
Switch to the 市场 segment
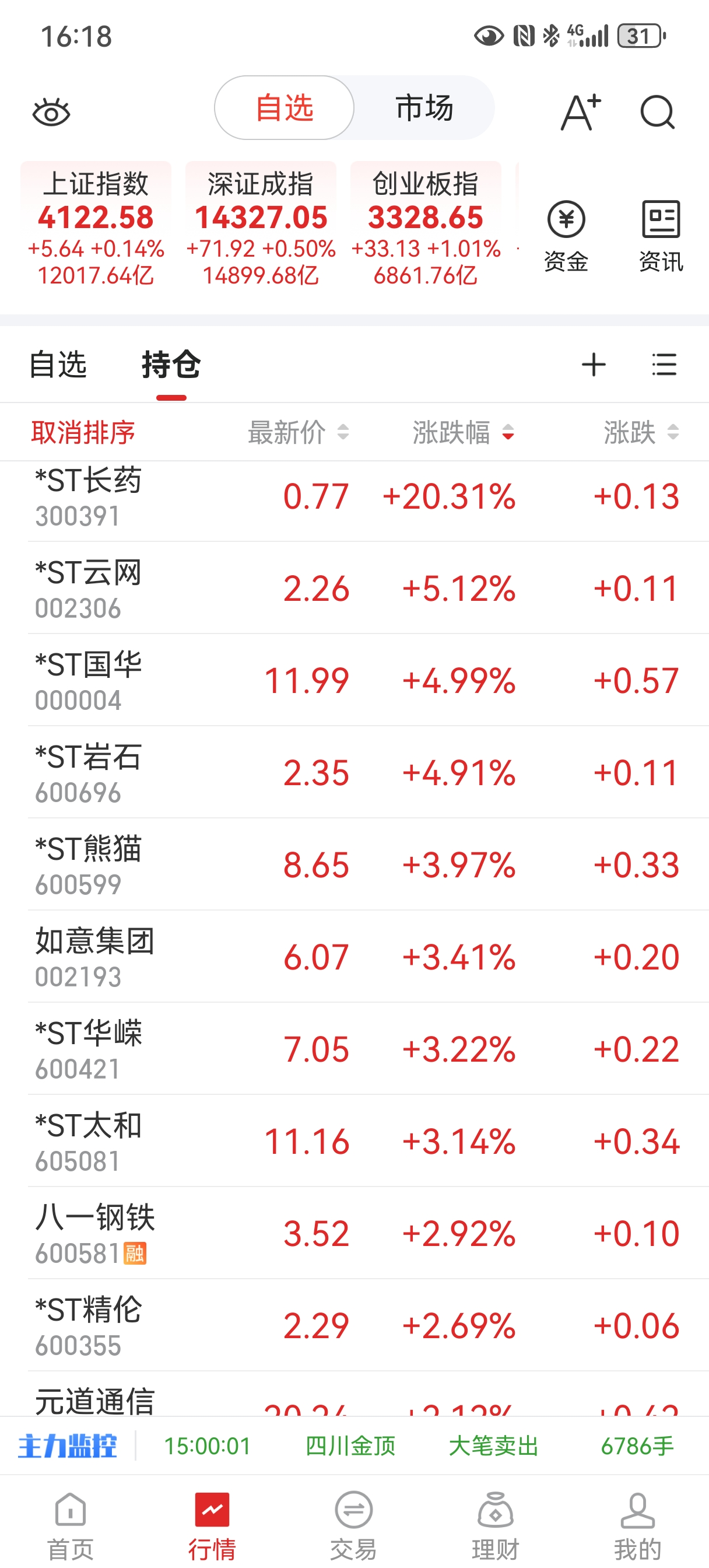pos(424,108)
